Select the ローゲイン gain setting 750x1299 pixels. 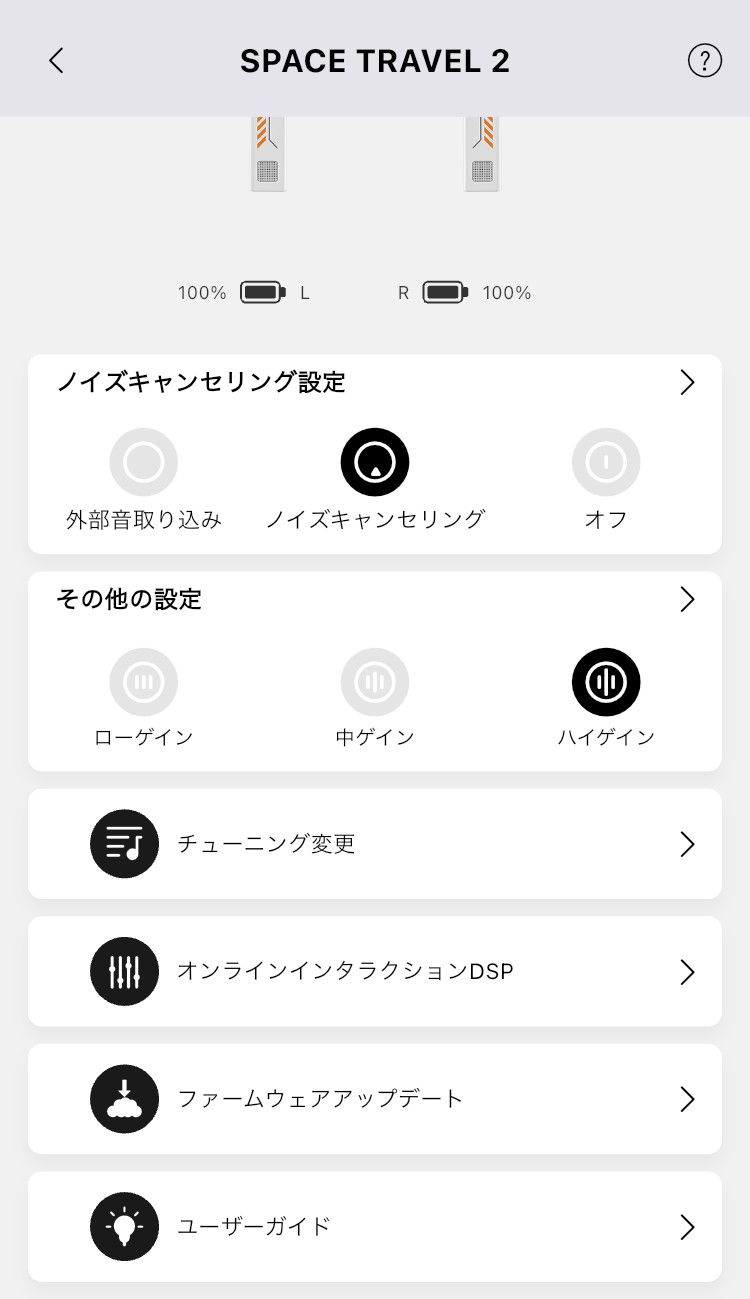(x=144, y=681)
